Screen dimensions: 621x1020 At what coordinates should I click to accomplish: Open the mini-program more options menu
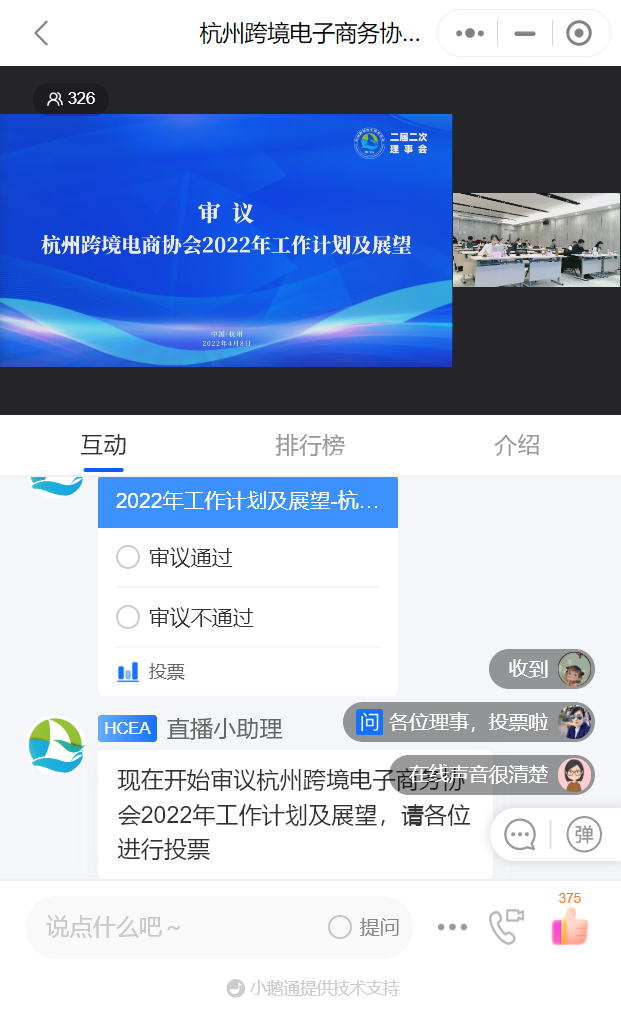click(x=469, y=33)
